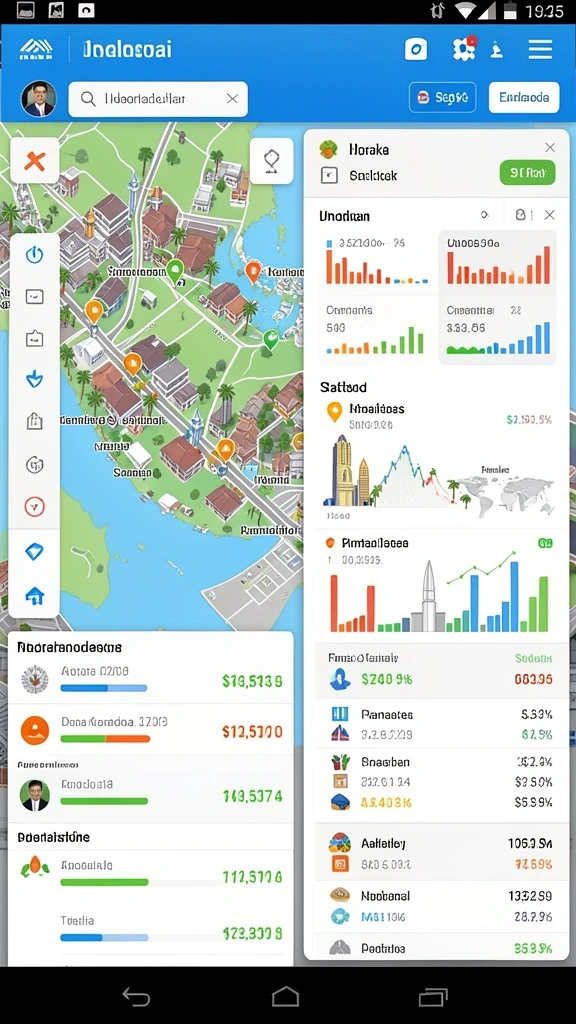Open the green map marker near the top

click(x=174, y=271)
